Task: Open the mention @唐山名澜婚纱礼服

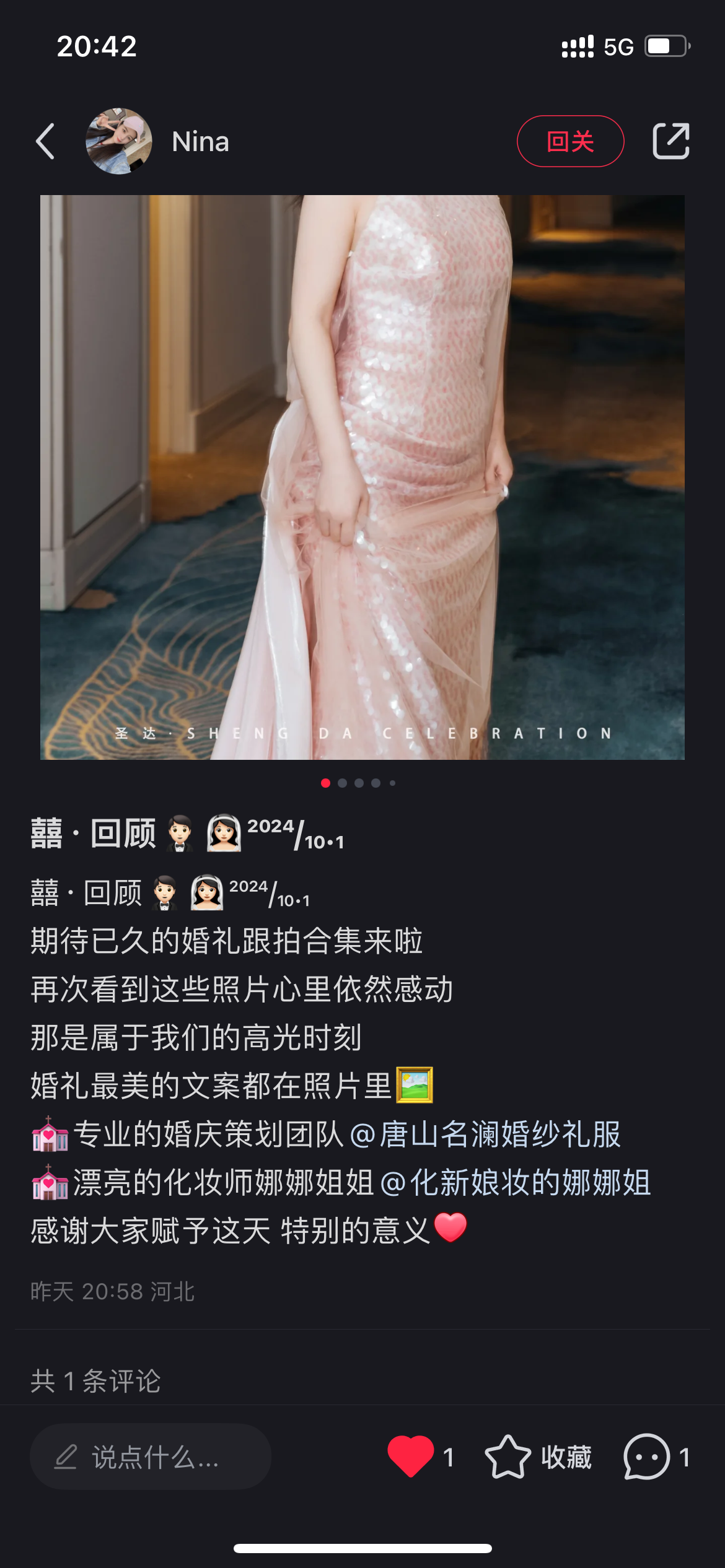Action: click(x=485, y=1135)
